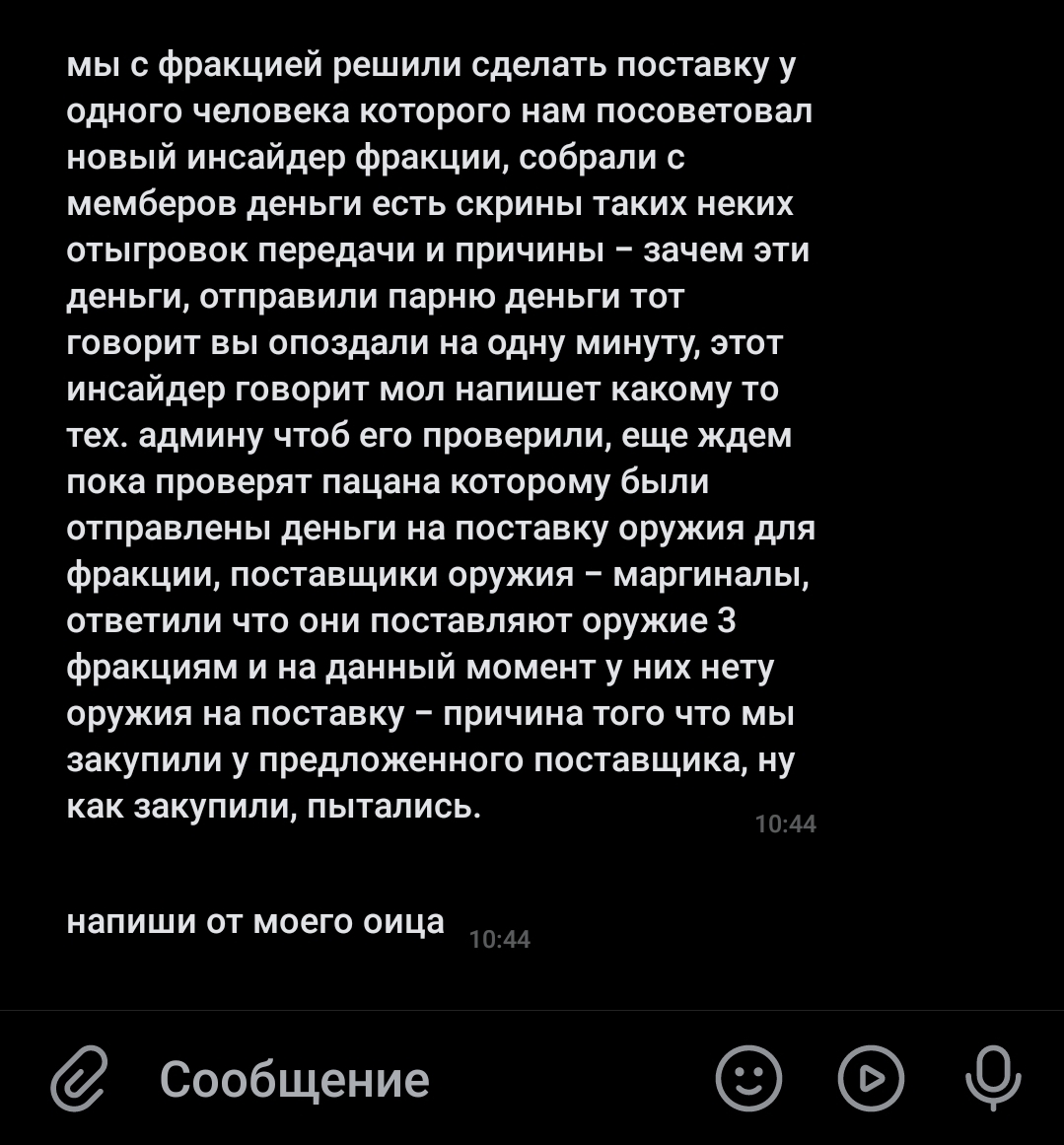The height and width of the screenshot is (1145, 1064).
Task: Tap the attach file paperclip icon
Action: [x=80, y=1079]
